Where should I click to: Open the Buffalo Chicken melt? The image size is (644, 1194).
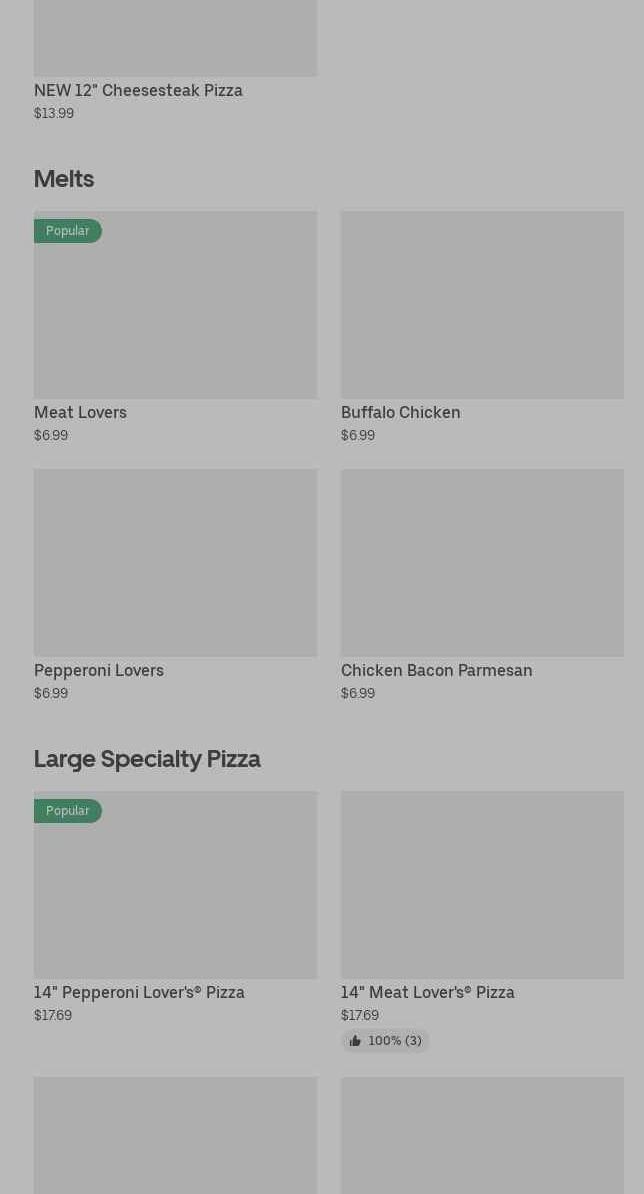[x=482, y=305]
